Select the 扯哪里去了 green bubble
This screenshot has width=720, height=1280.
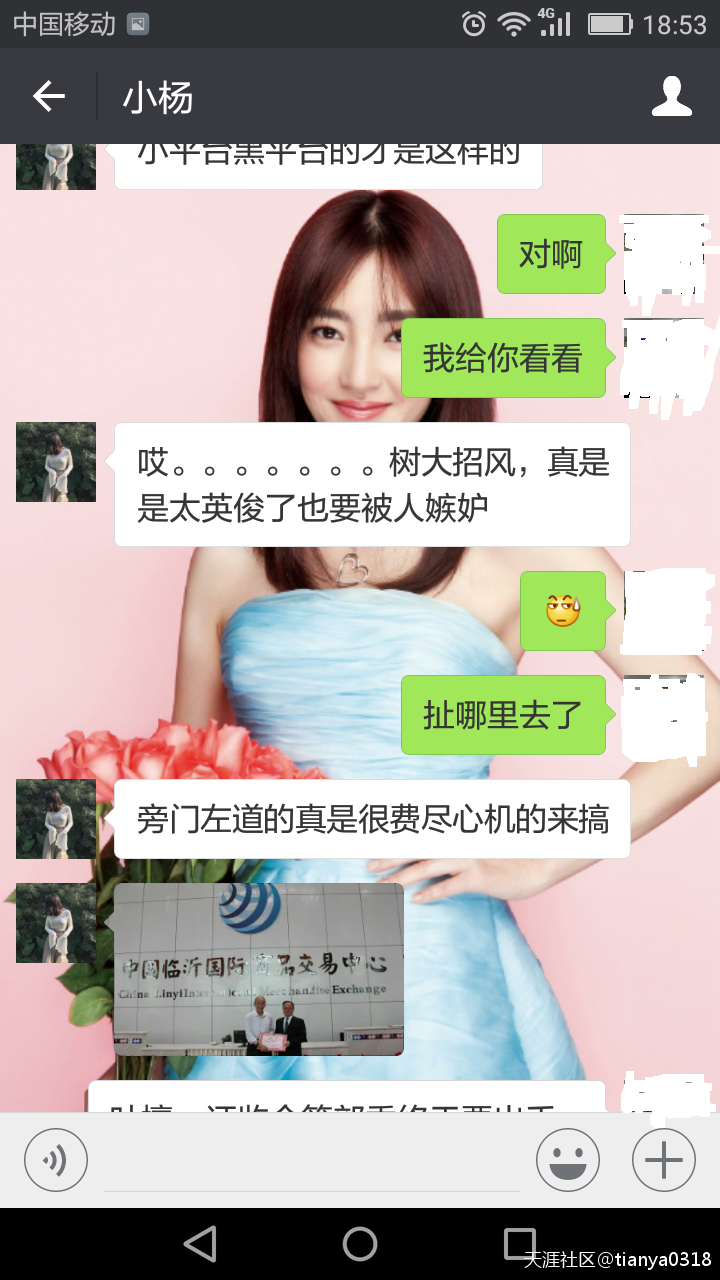[504, 714]
